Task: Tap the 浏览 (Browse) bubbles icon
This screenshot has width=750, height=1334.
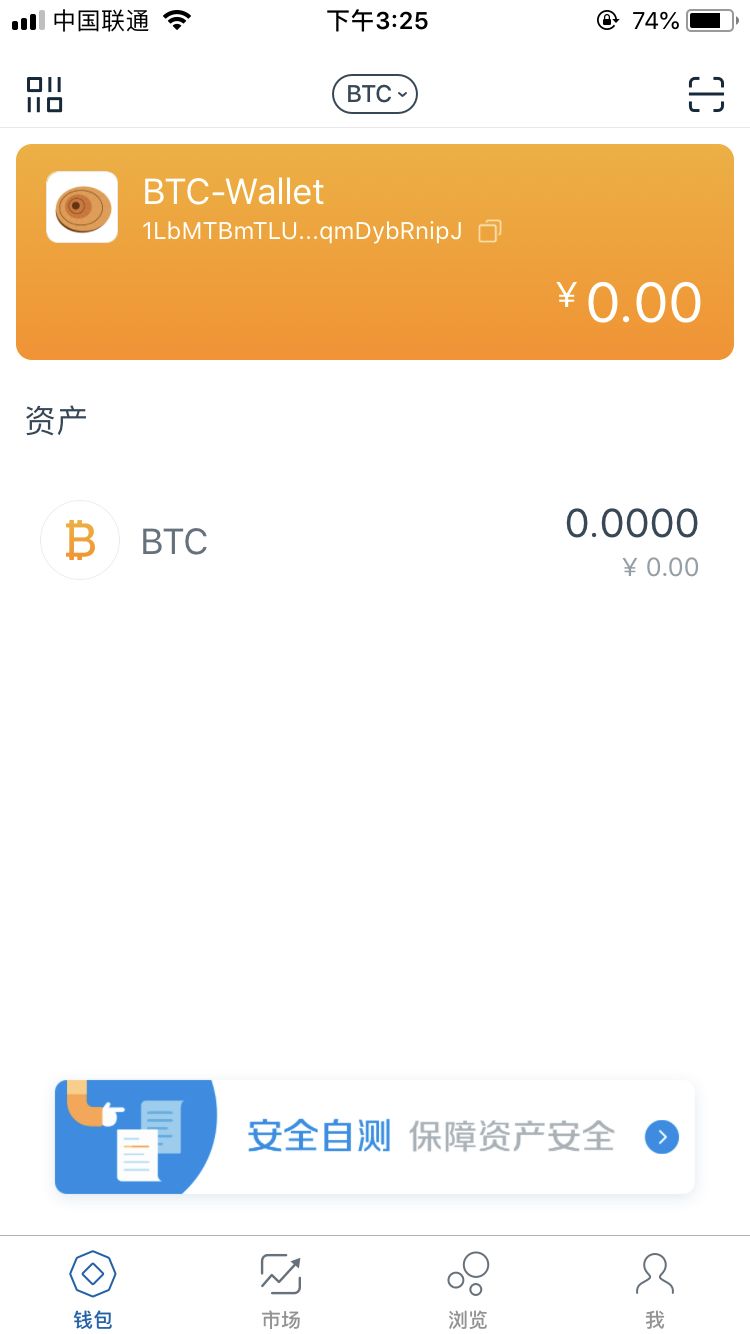Action: tap(467, 1274)
